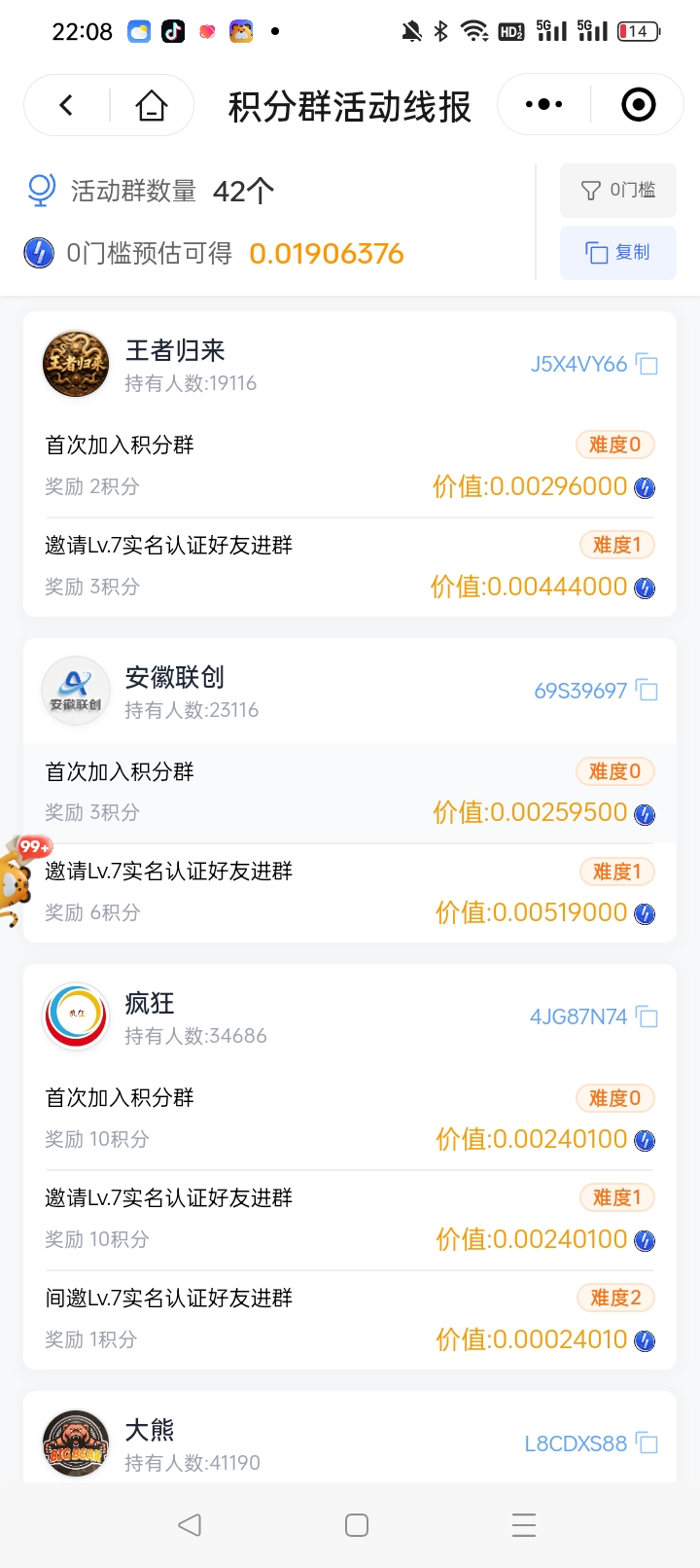Open the three-dot menu in the header

543,104
